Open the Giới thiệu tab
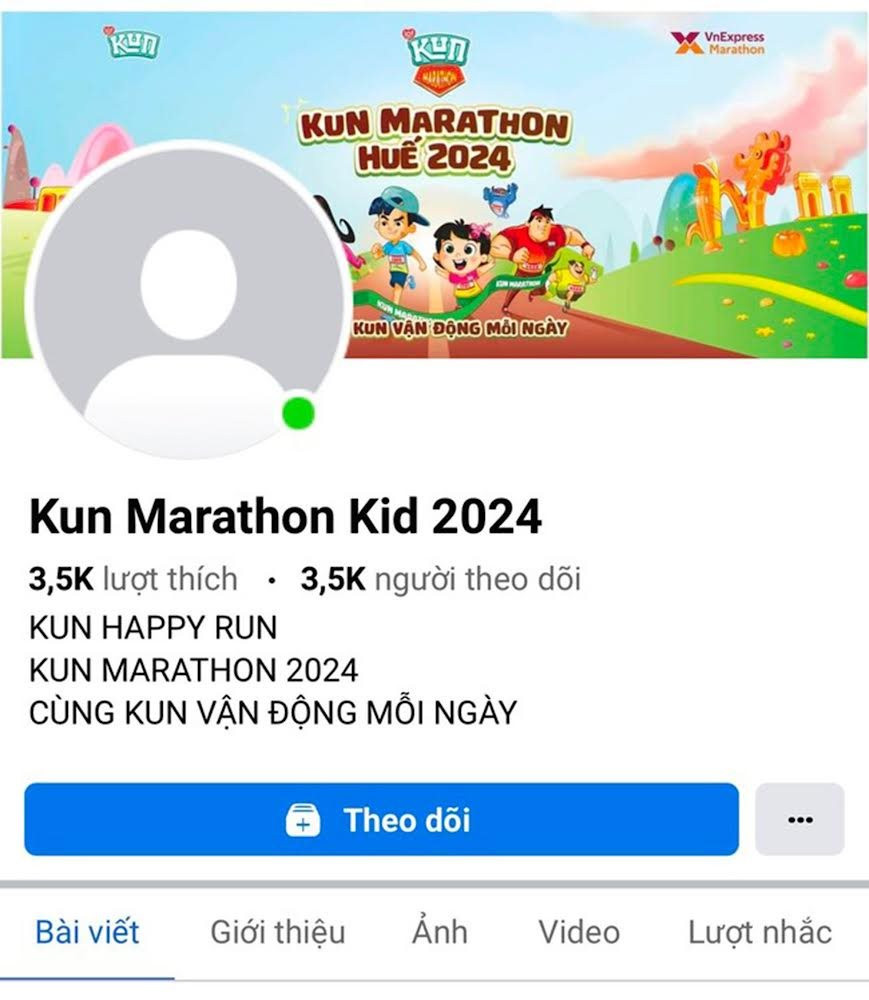 [x=278, y=932]
